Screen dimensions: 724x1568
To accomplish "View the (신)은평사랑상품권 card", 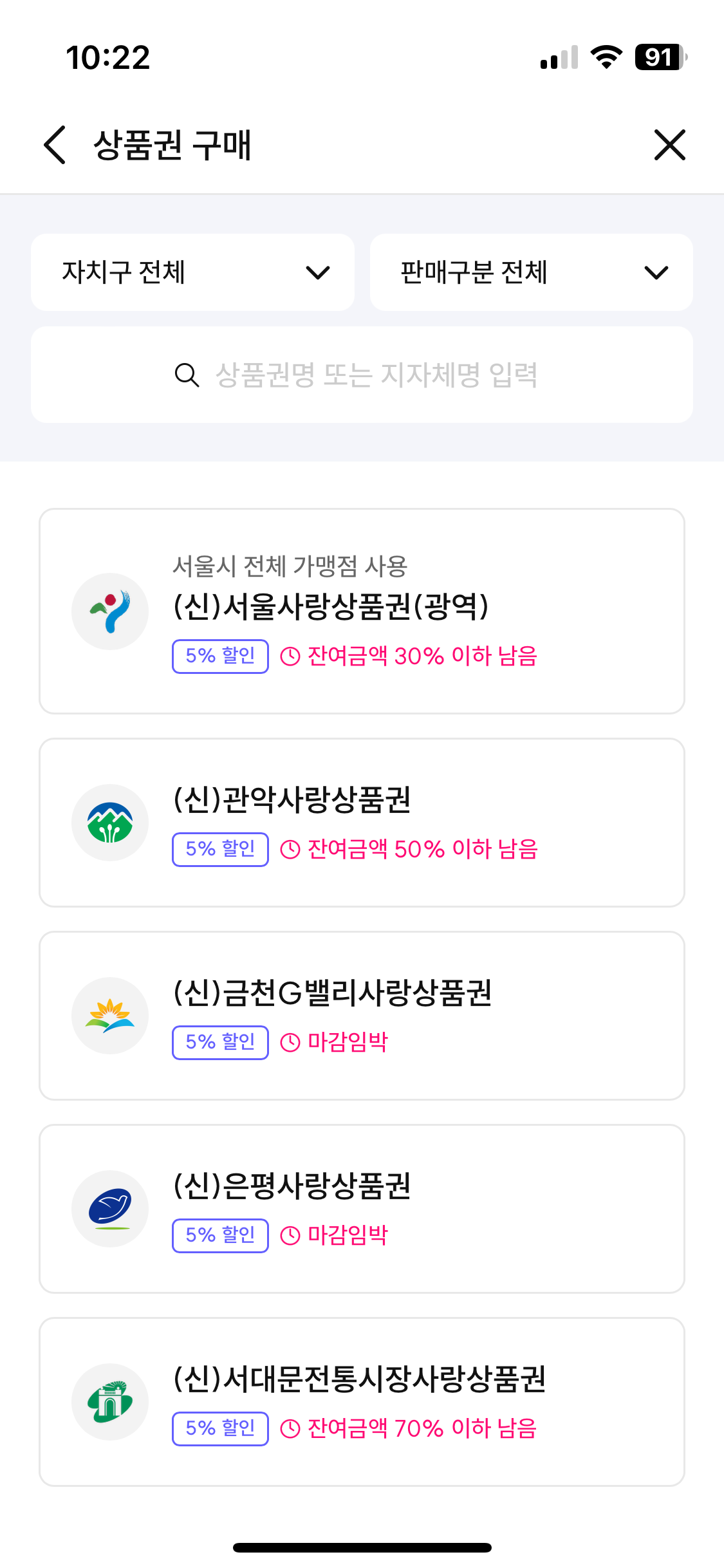I will (362, 1209).
